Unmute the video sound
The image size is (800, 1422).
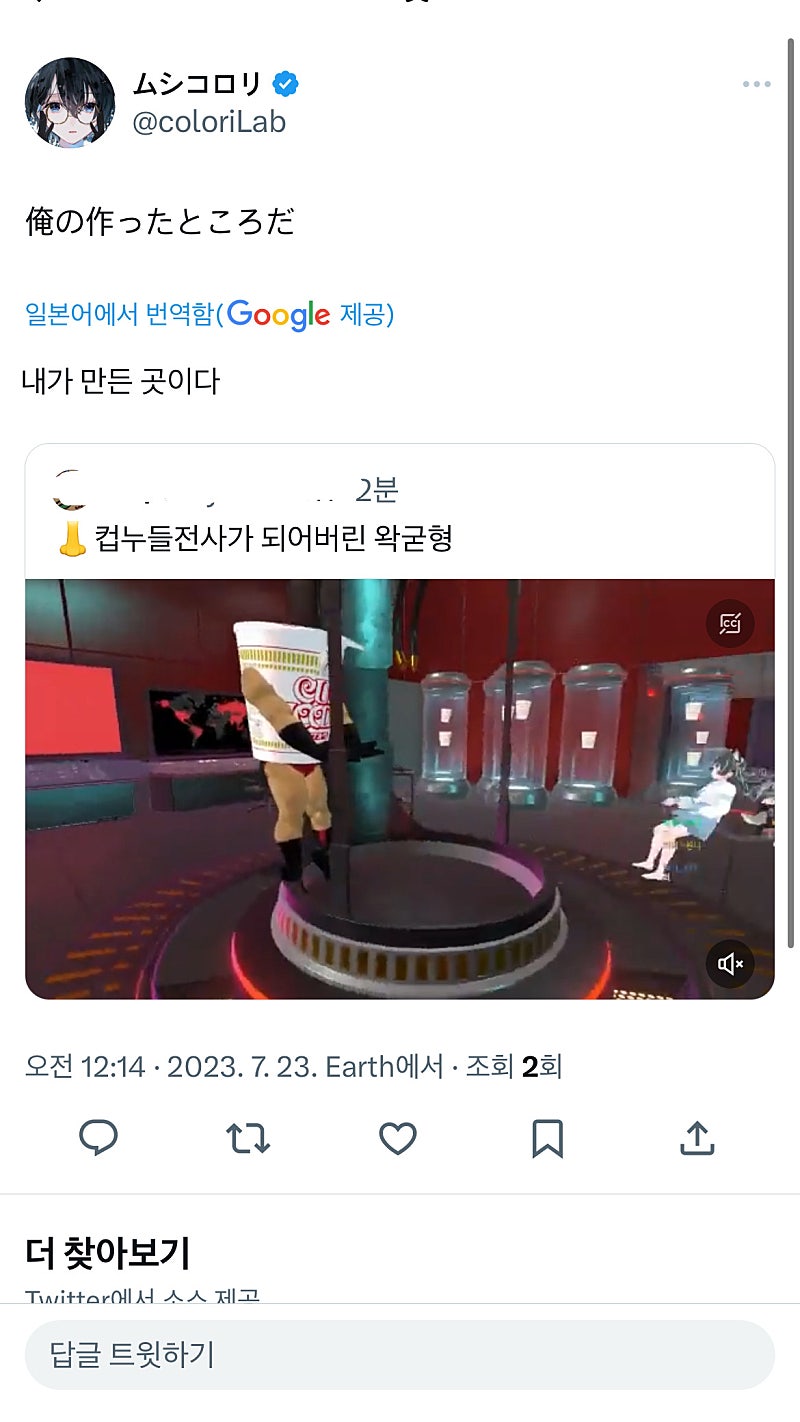[x=730, y=964]
